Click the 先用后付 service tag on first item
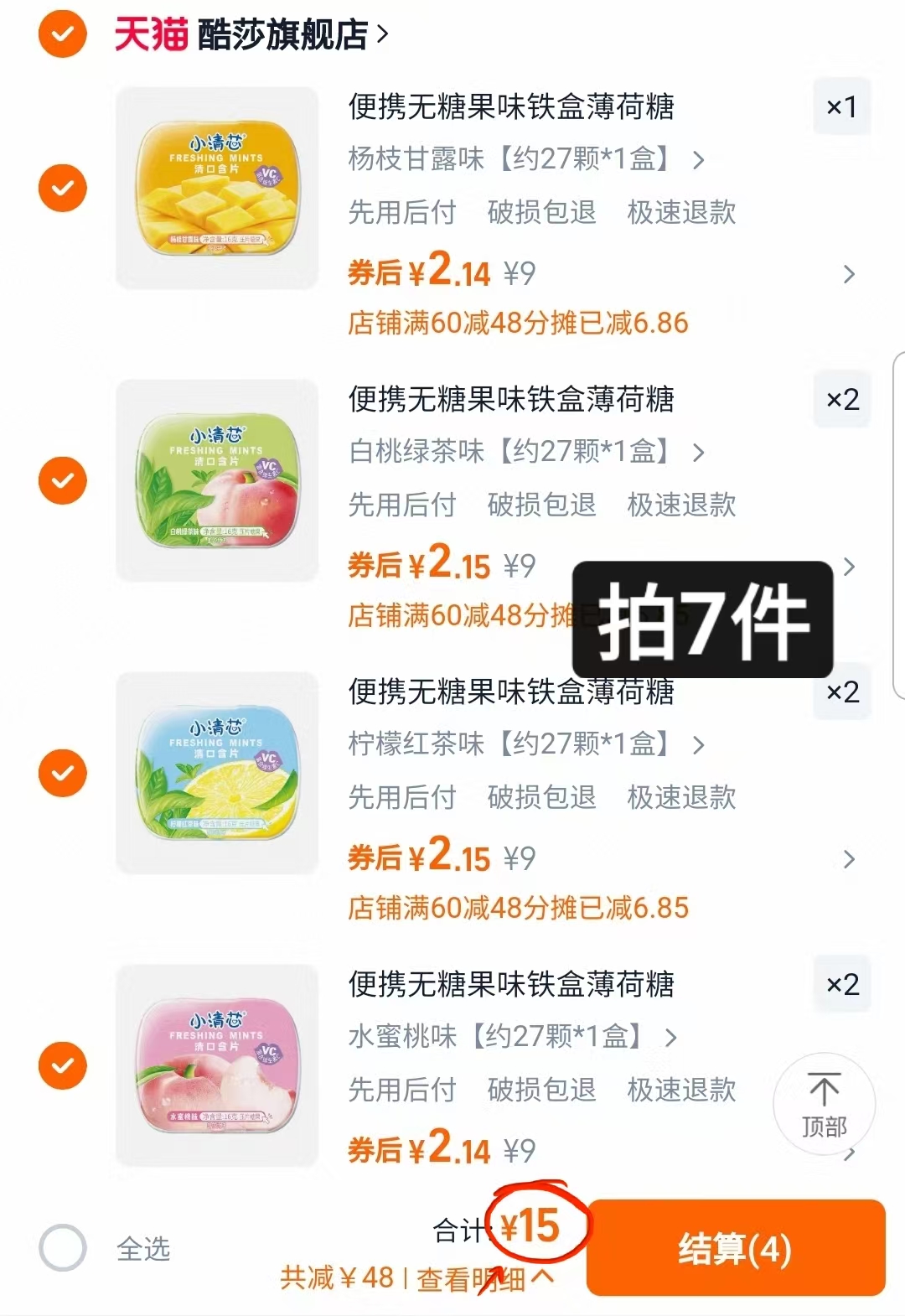The image size is (905, 1316). click(401, 214)
